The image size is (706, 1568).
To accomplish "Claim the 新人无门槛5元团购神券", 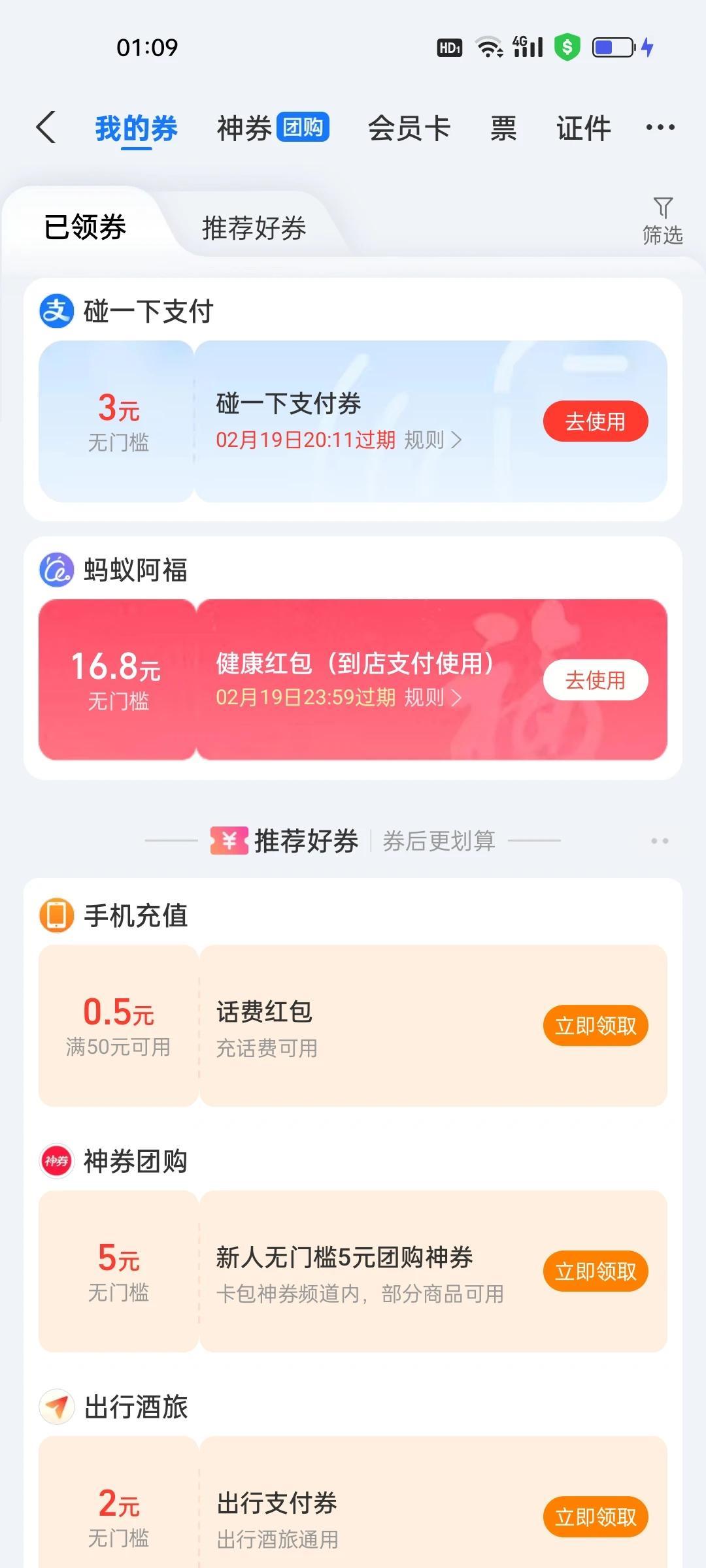I will 596,1269.
